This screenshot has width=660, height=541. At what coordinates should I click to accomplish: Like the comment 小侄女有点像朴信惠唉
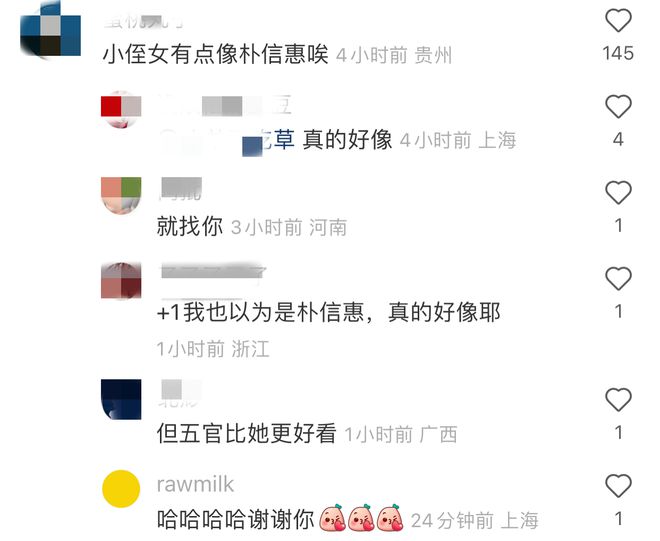pos(619,20)
